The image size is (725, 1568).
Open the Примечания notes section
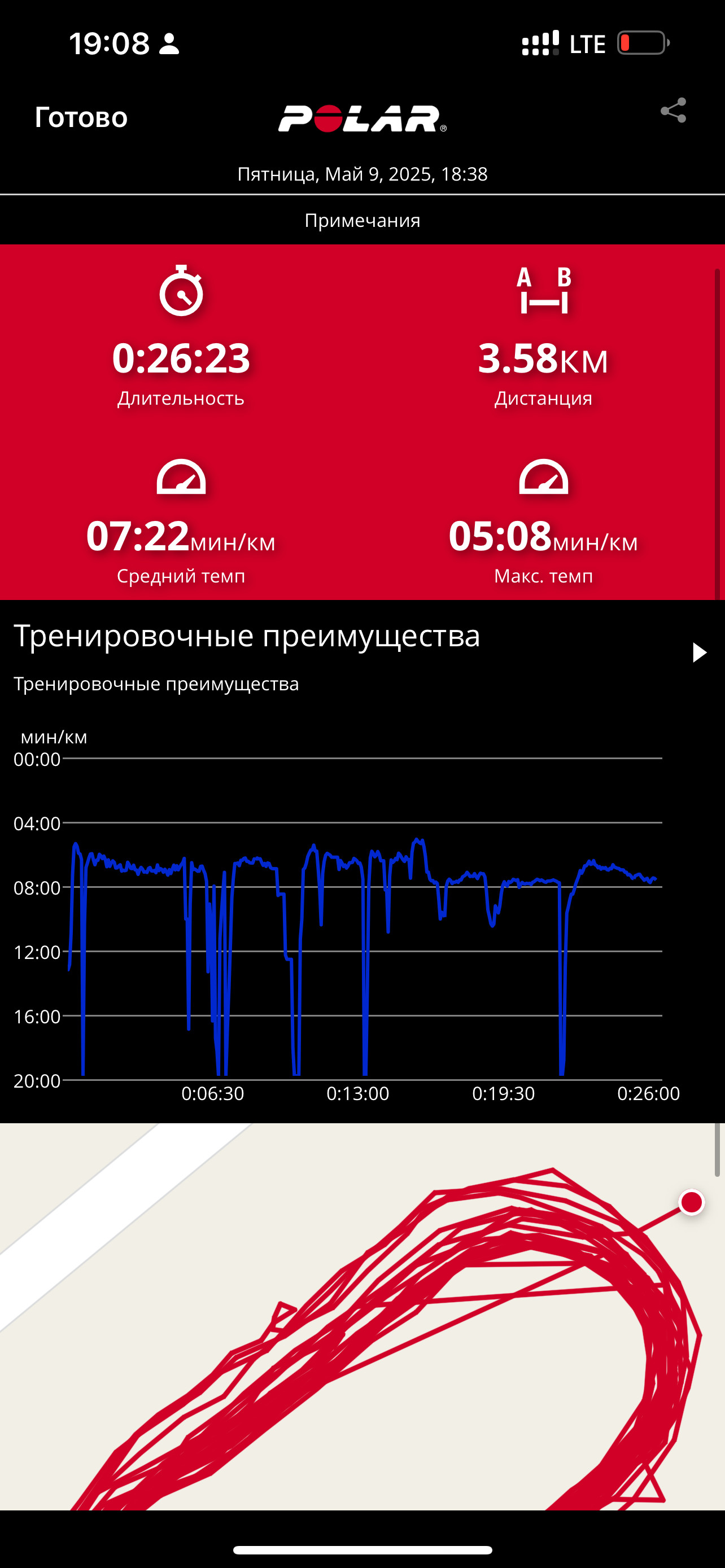(362, 220)
